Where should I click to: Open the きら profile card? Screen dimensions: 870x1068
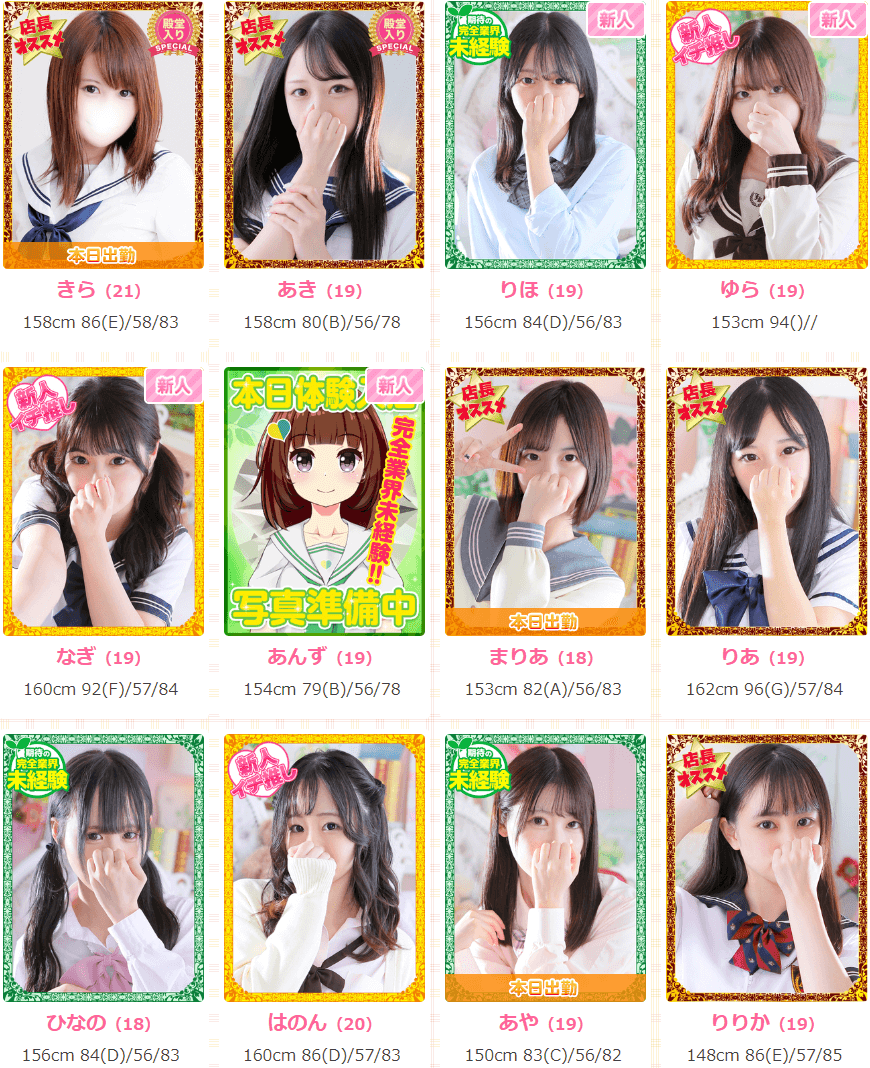click(x=103, y=136)
